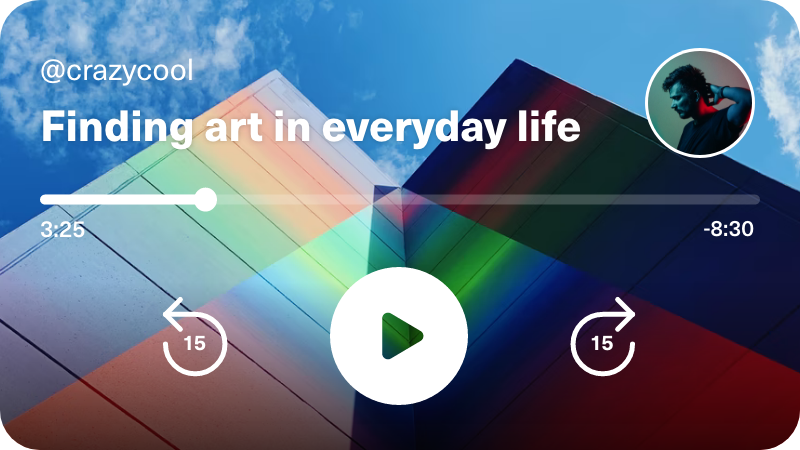800x450 pixels.
Task: Rewind 15 seconds
Action: click(x=195, y=338)
